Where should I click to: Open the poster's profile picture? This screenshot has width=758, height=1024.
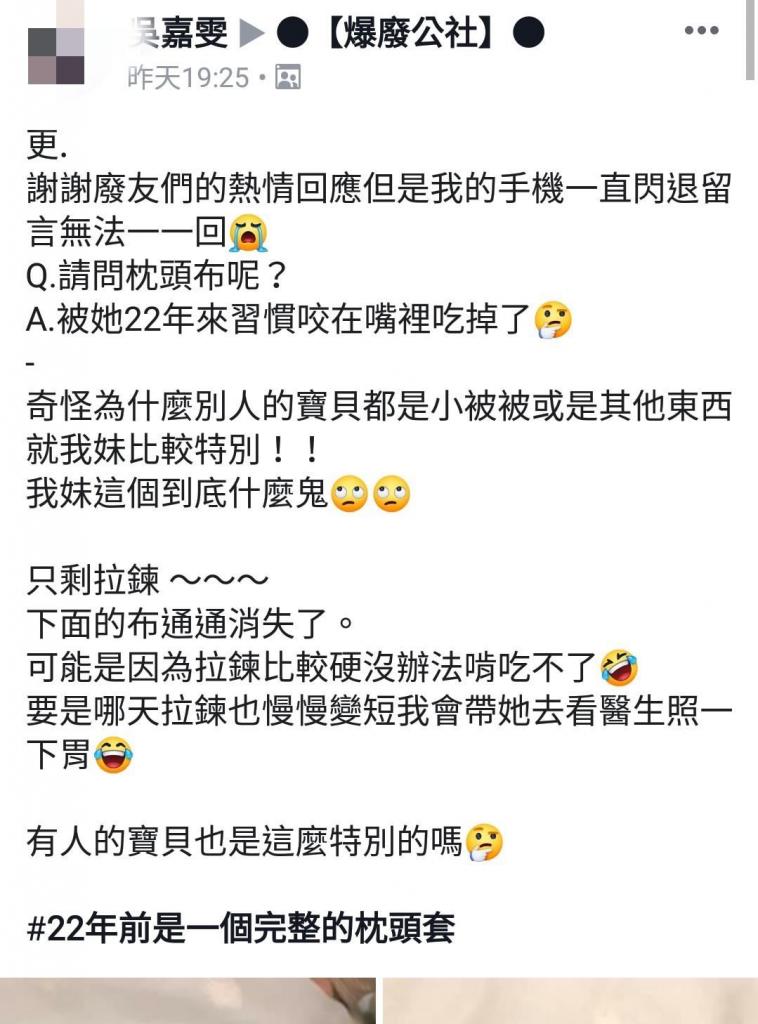tap(57, 56)
